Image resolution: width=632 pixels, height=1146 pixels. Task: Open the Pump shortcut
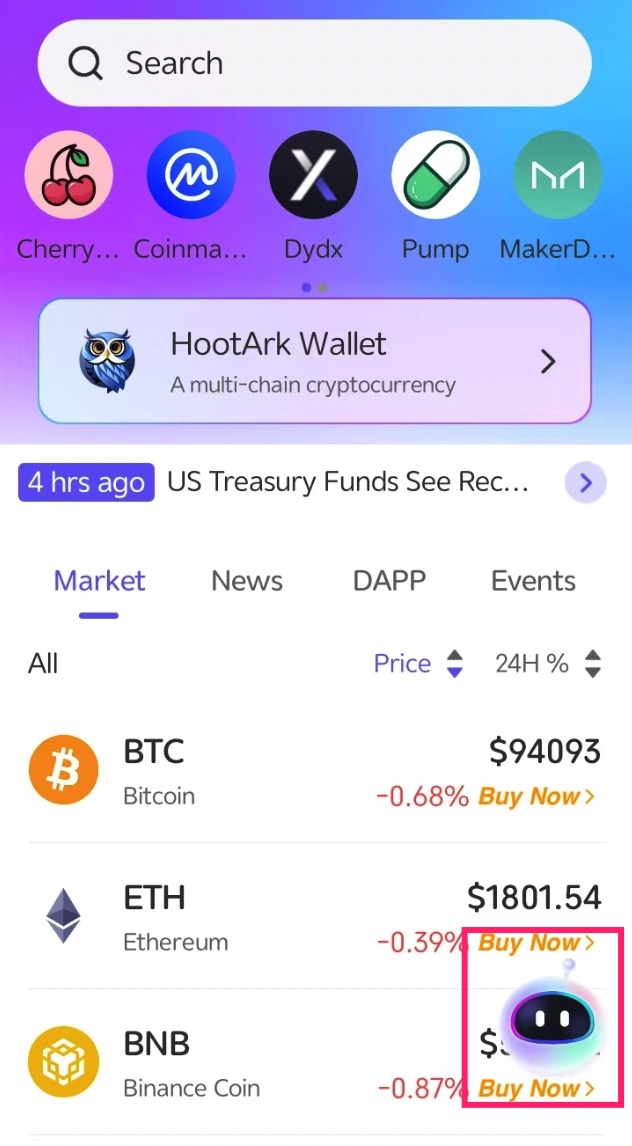[435, 175]
